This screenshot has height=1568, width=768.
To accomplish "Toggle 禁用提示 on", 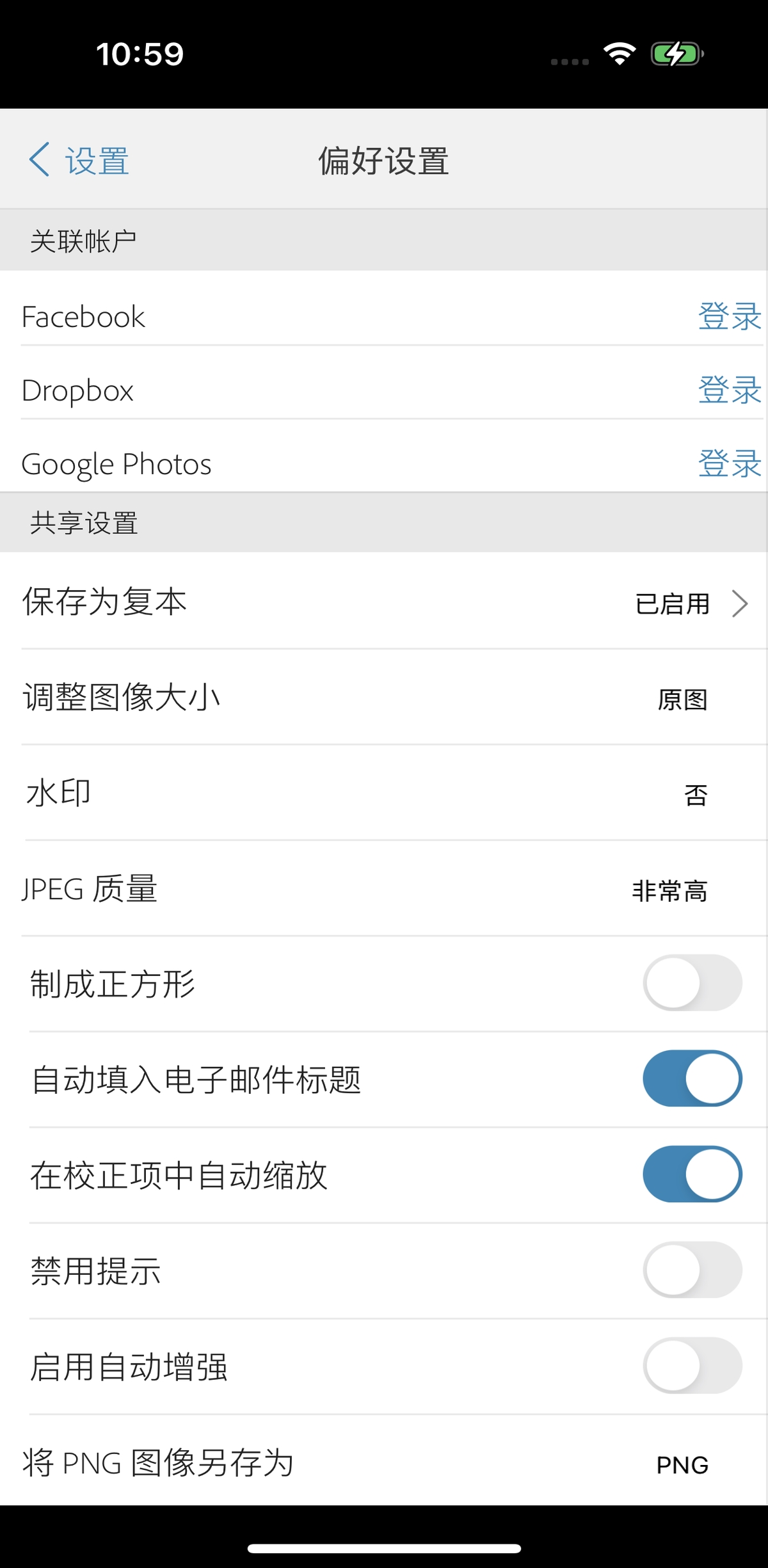I will pos(692,1270).
